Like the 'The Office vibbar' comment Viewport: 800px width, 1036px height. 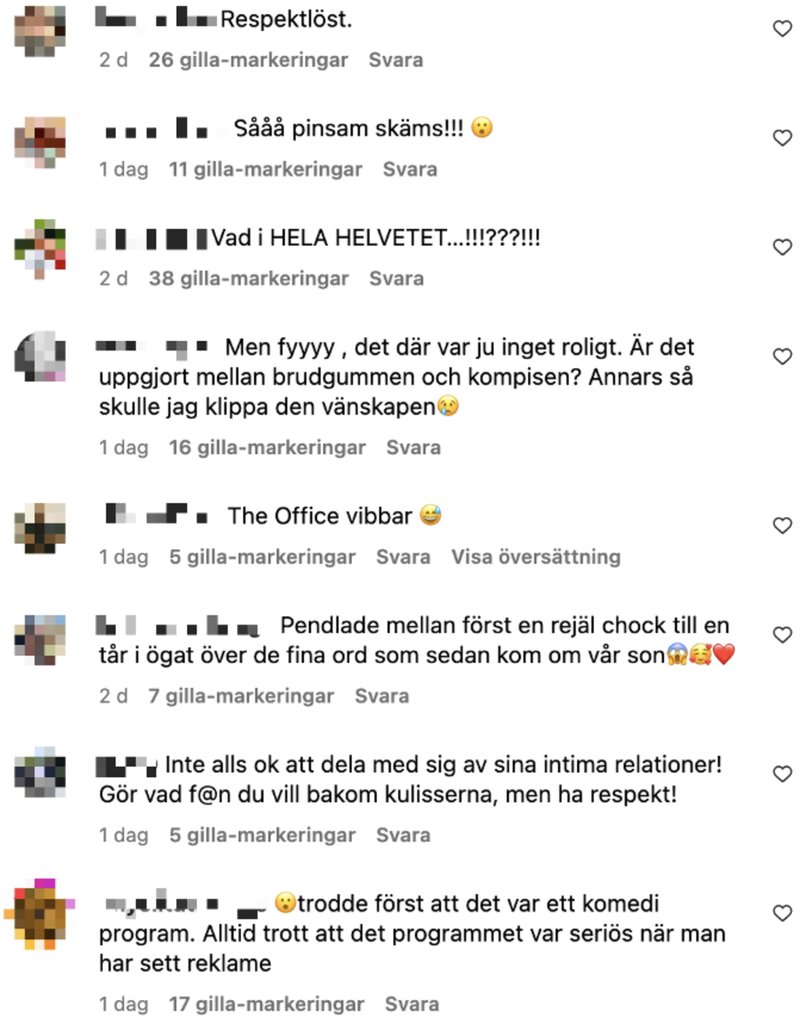[x=783, y=525]
